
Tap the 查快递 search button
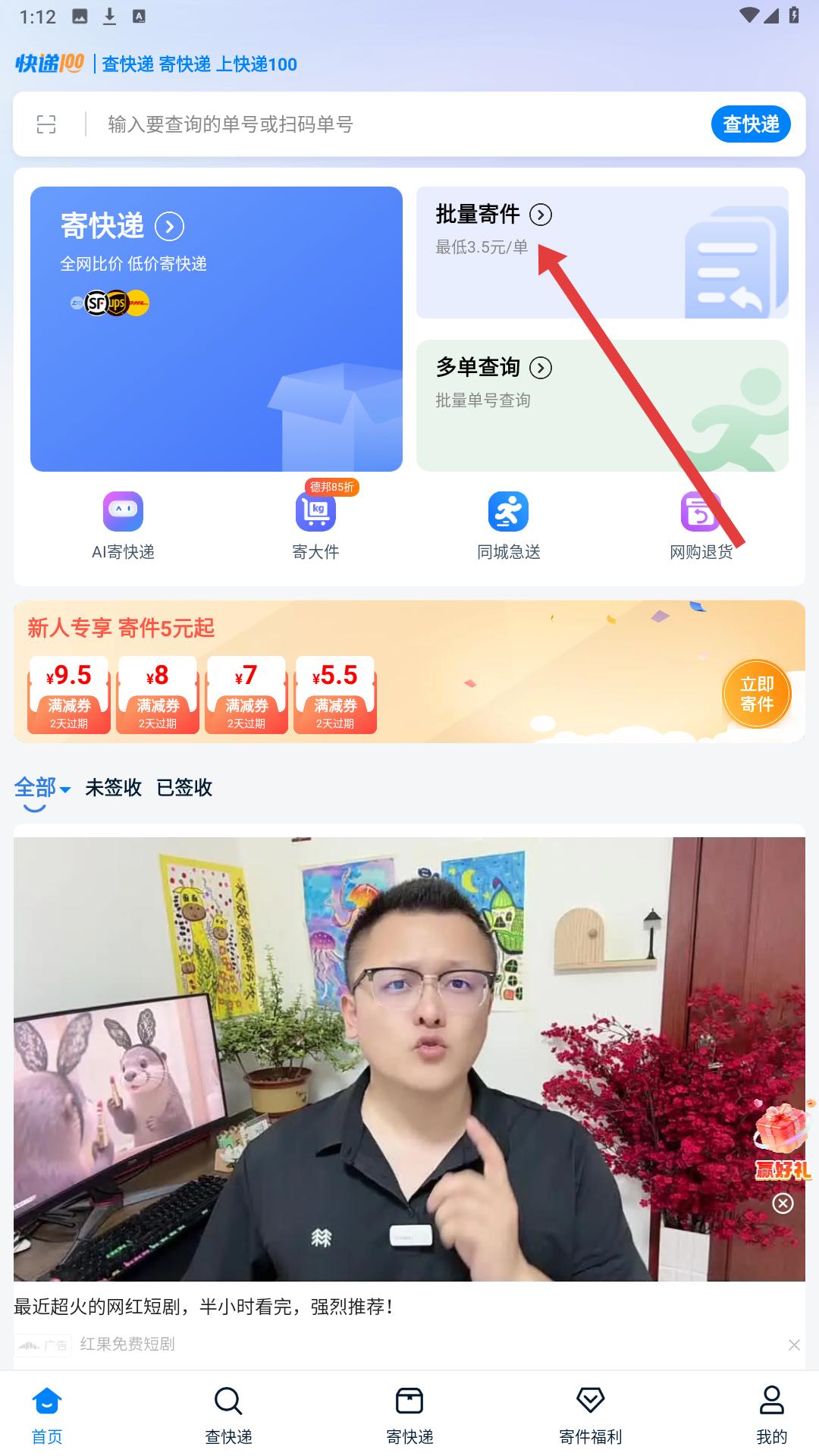coord(750,124)
